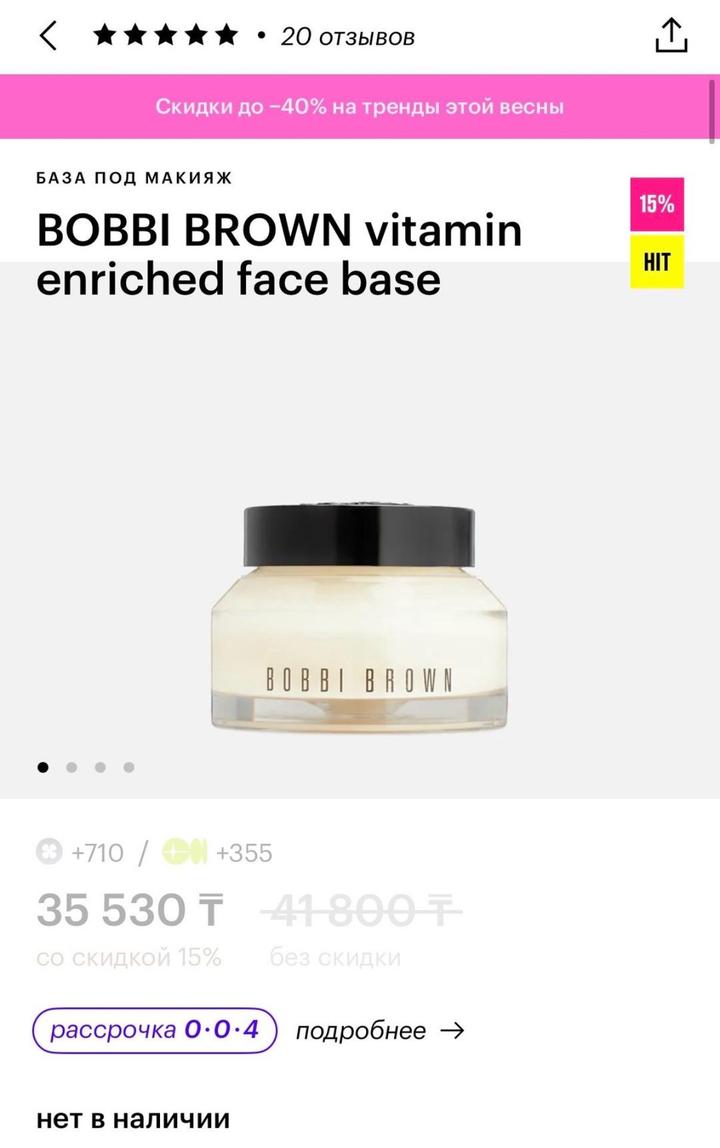The width and height of the screenshot is (720, 1148).
Task: Go back to the previous page
Action: [48, 37]
